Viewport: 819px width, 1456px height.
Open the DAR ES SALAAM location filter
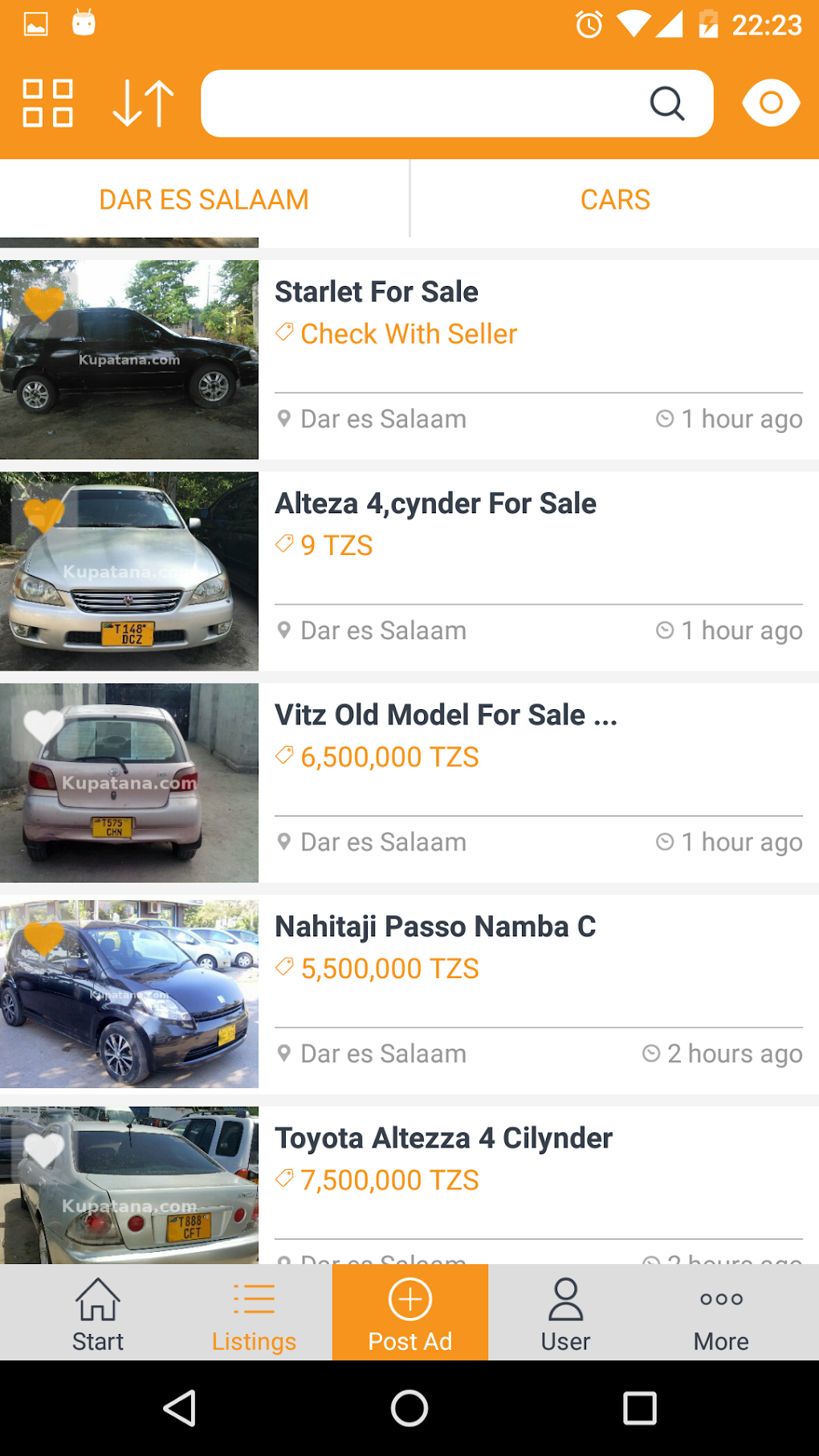[x=204, y=198]
